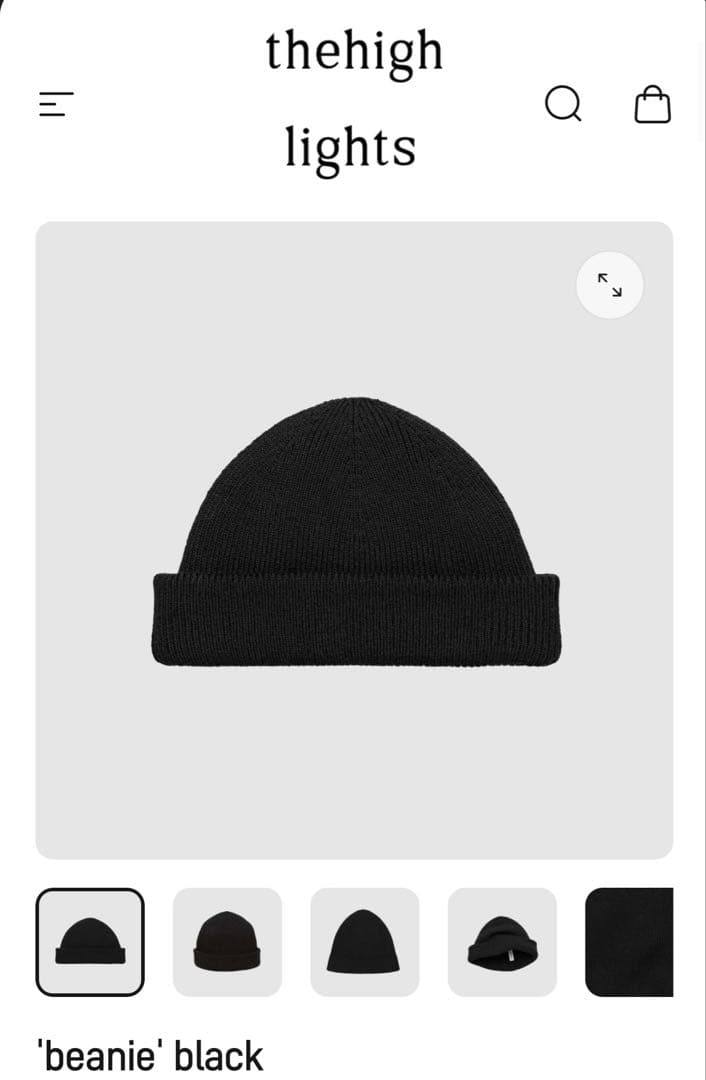Image resolution: width=706 pixels, height=1080 pixels.
Task: Select the second beanie thumbnail with brown cuff
Action: click(227, 942)
